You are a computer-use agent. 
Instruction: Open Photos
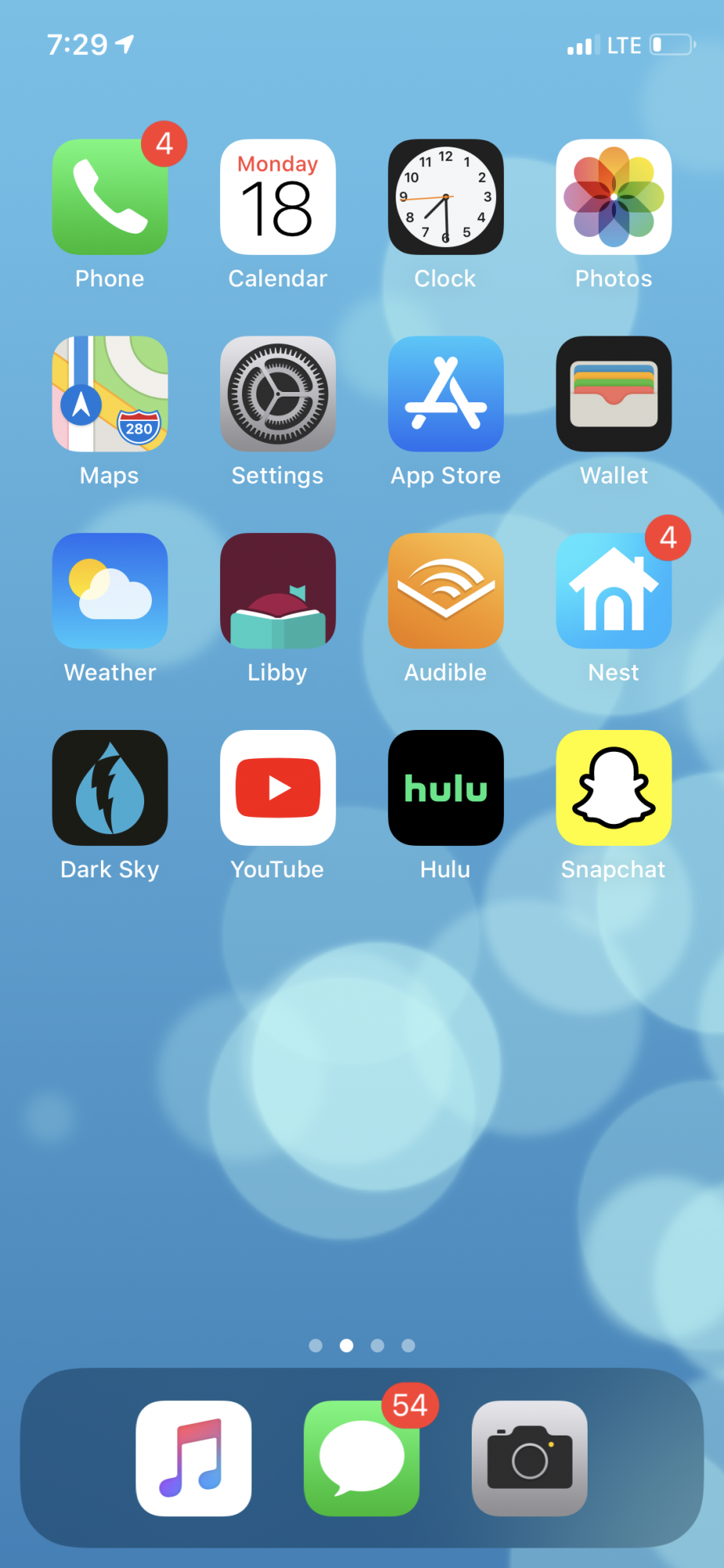(614, 197)
